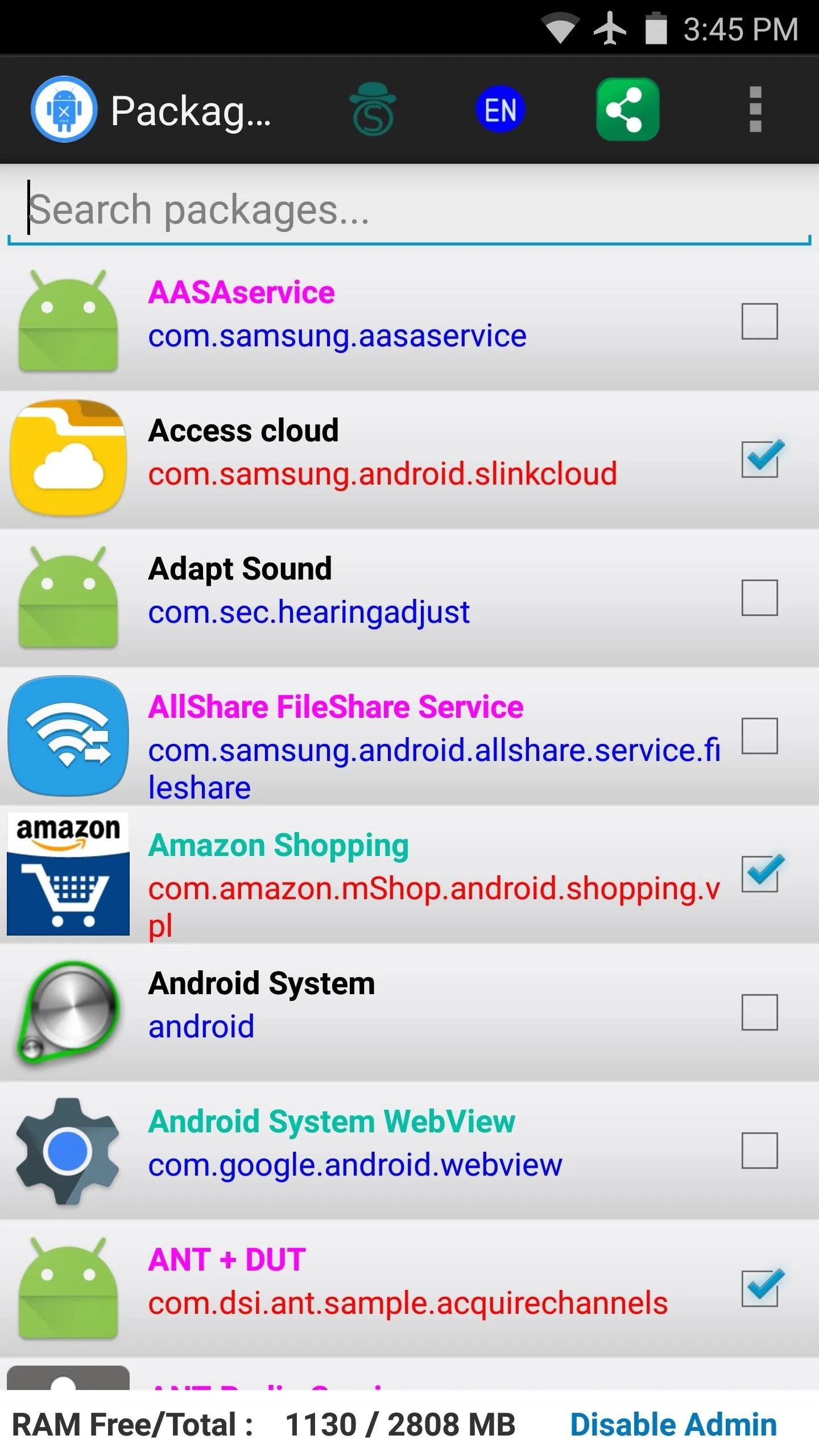819x1456 pixels.
Task: Check the Android System WebView checkbox
Action: click(x=759, y=1150)
